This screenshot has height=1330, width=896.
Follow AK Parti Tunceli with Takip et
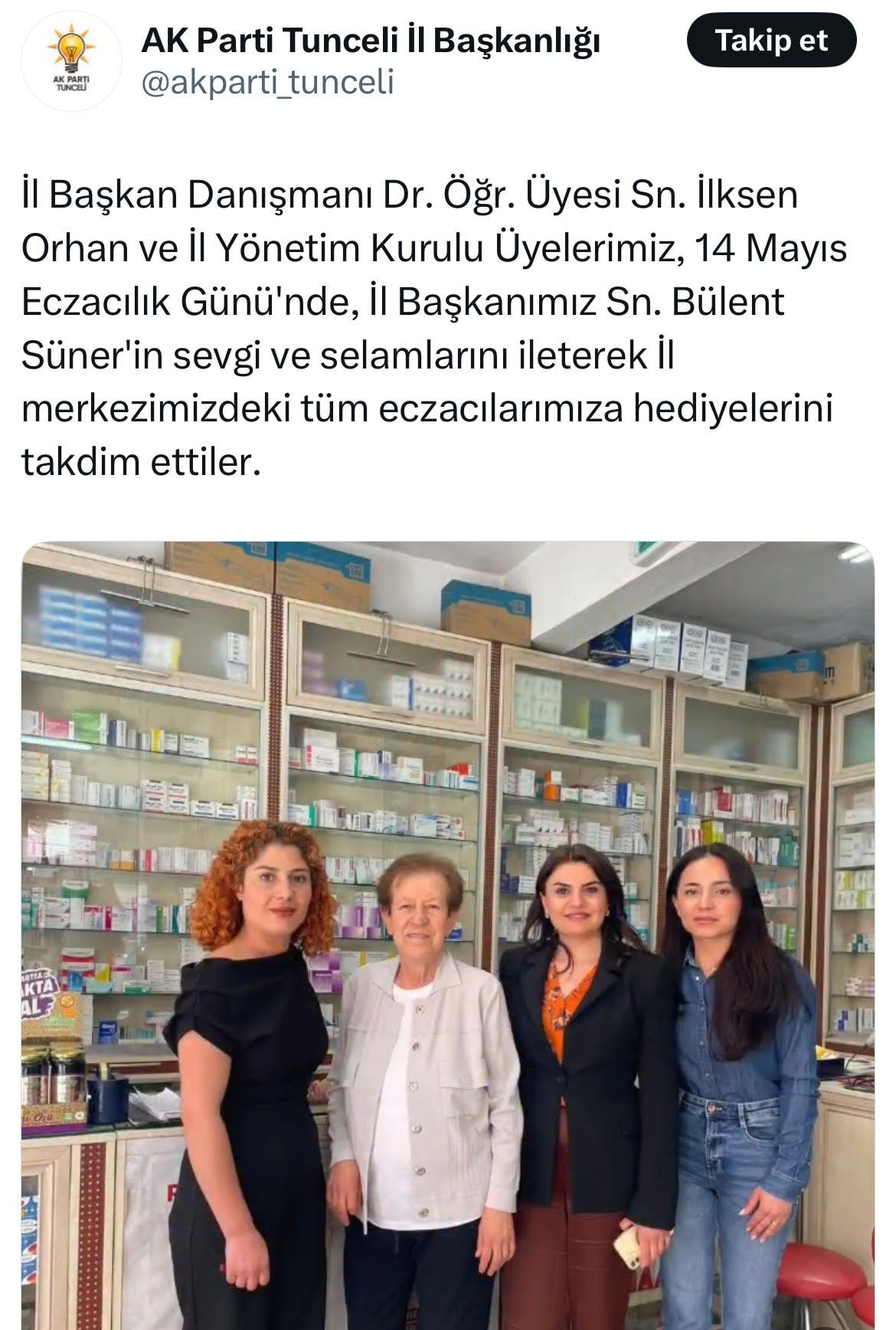click(770, 41)
